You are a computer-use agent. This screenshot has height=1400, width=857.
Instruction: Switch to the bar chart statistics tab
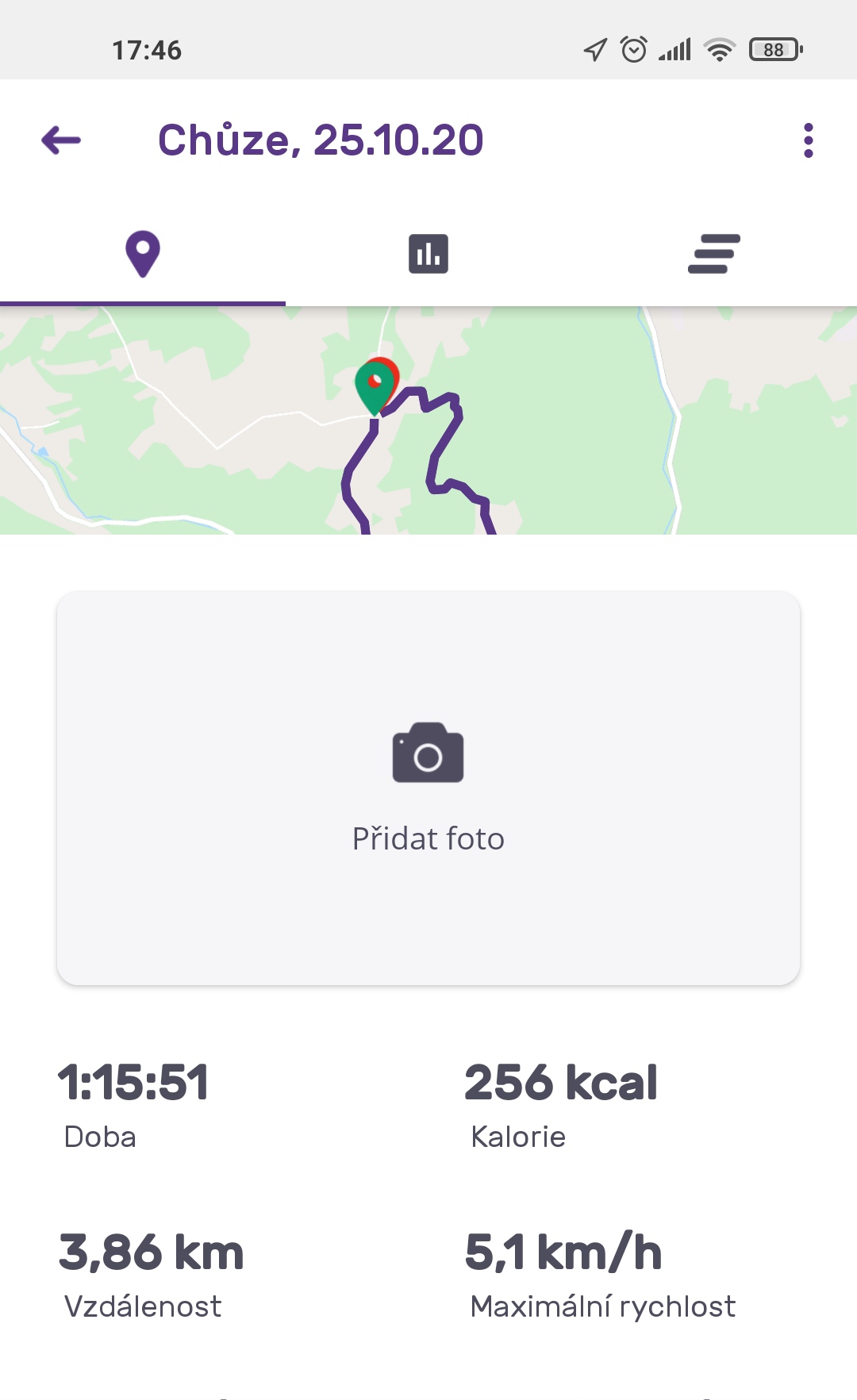tap(428, 254)
